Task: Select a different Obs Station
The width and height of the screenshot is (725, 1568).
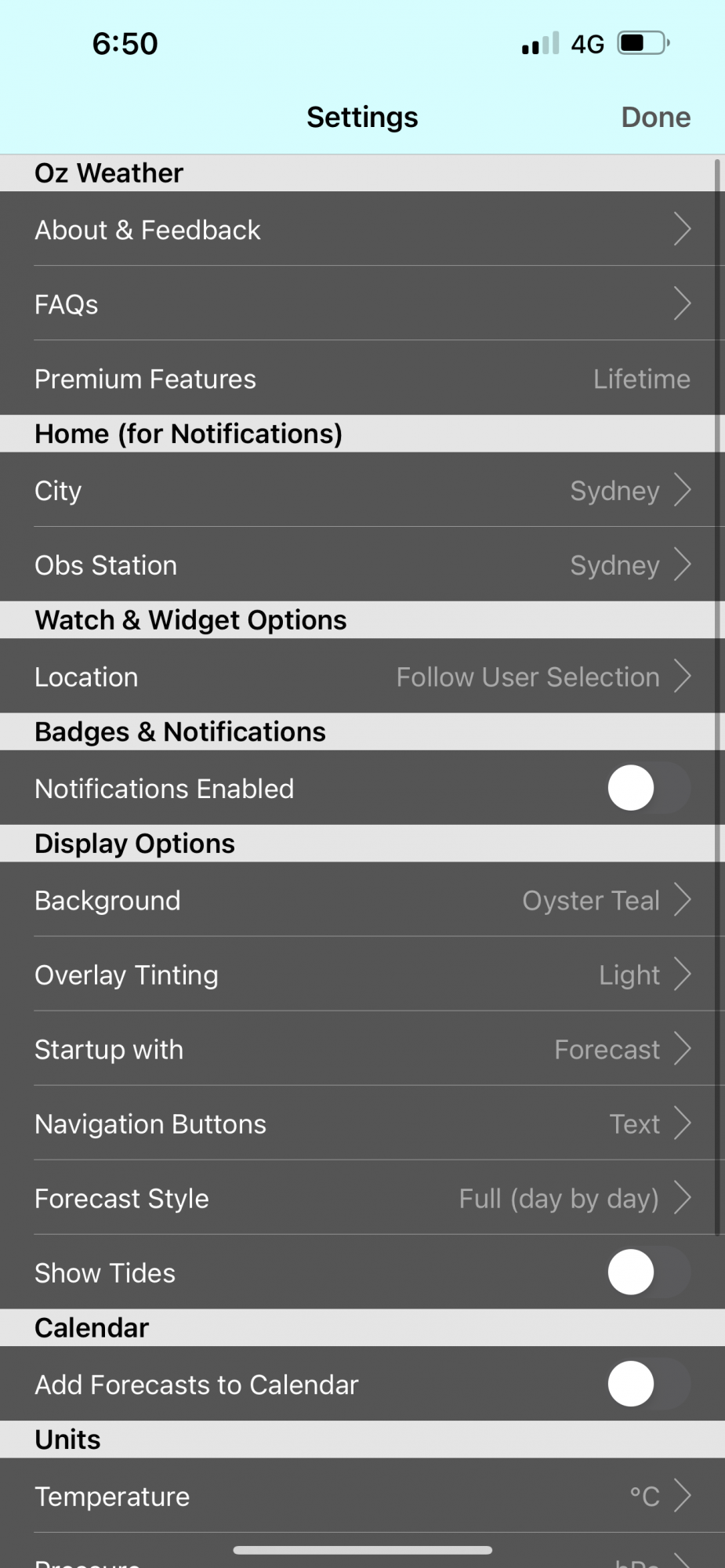Action: click(362, 565)
